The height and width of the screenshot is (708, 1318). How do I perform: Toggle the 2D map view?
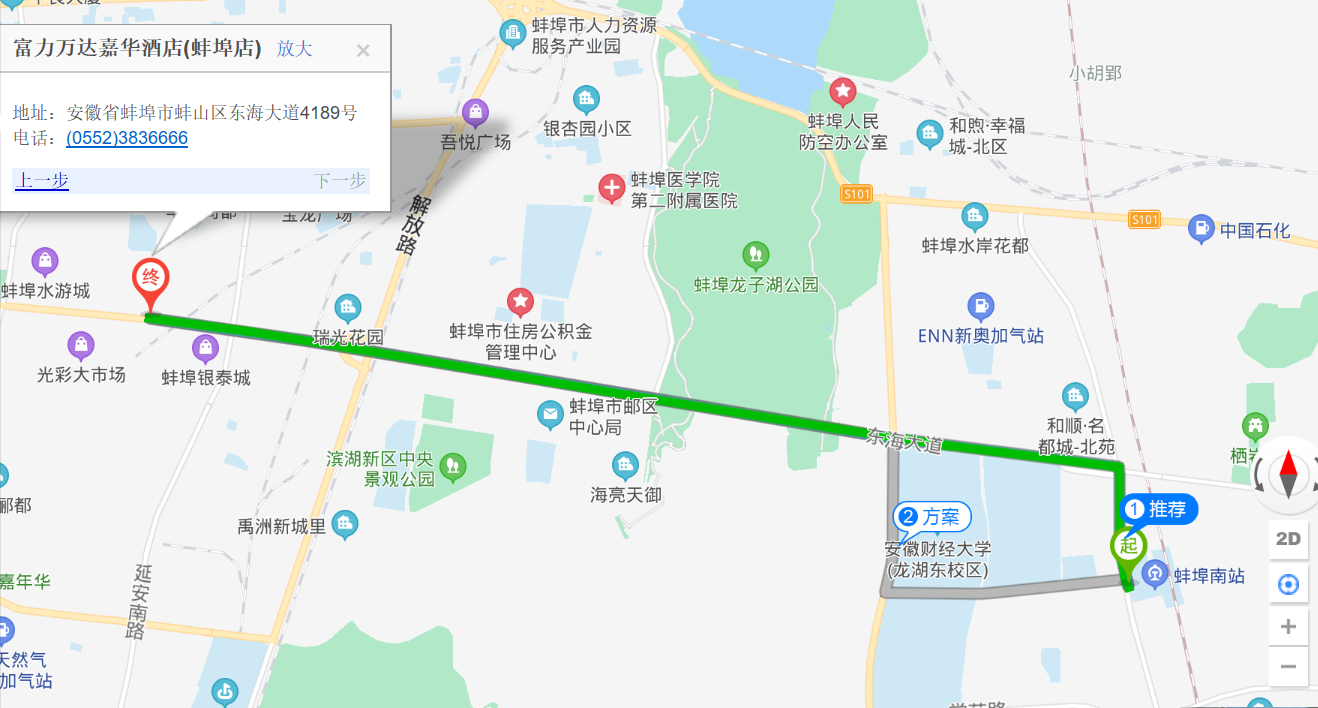tap(1288, 539)
